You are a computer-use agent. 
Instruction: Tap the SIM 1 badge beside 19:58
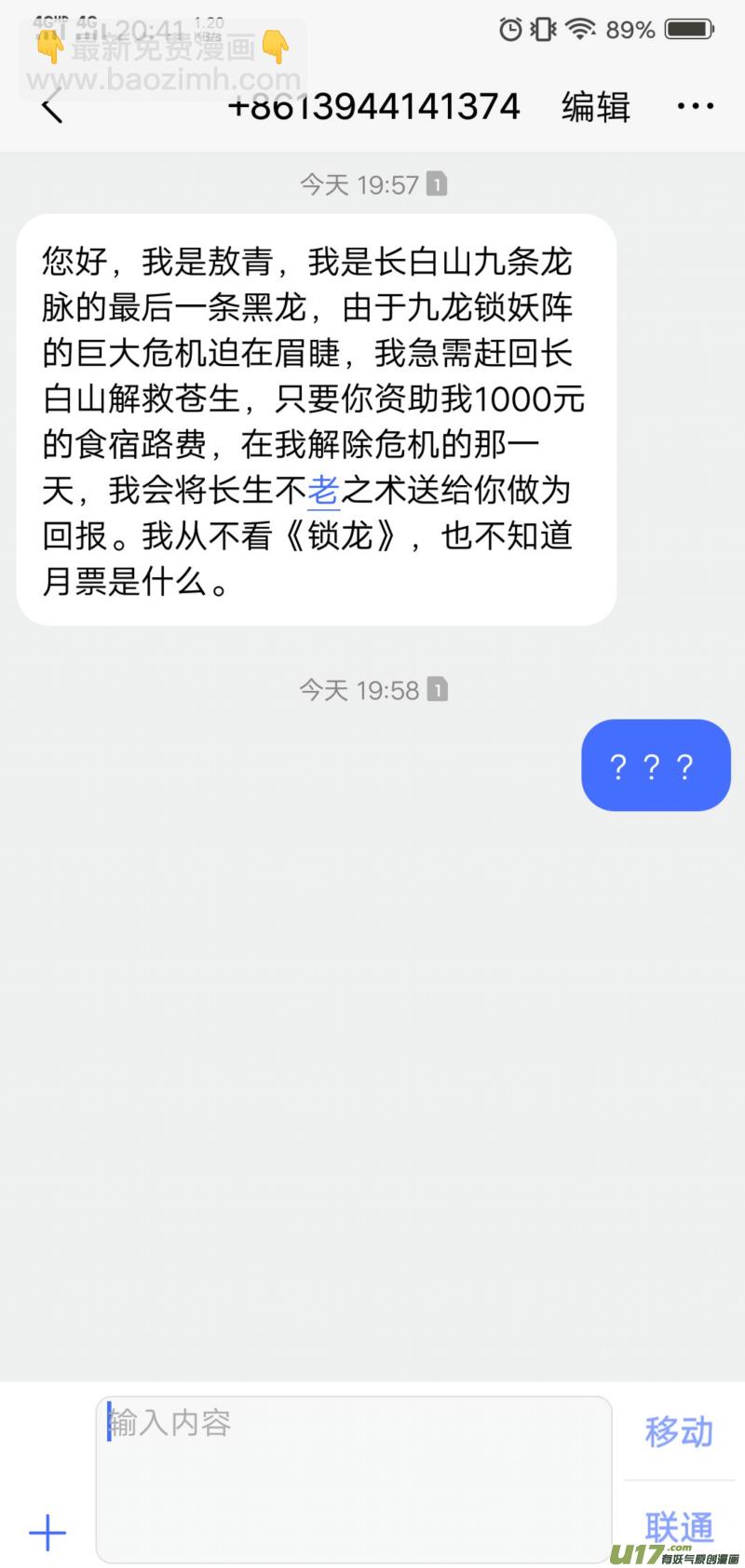tap(435, 689)
